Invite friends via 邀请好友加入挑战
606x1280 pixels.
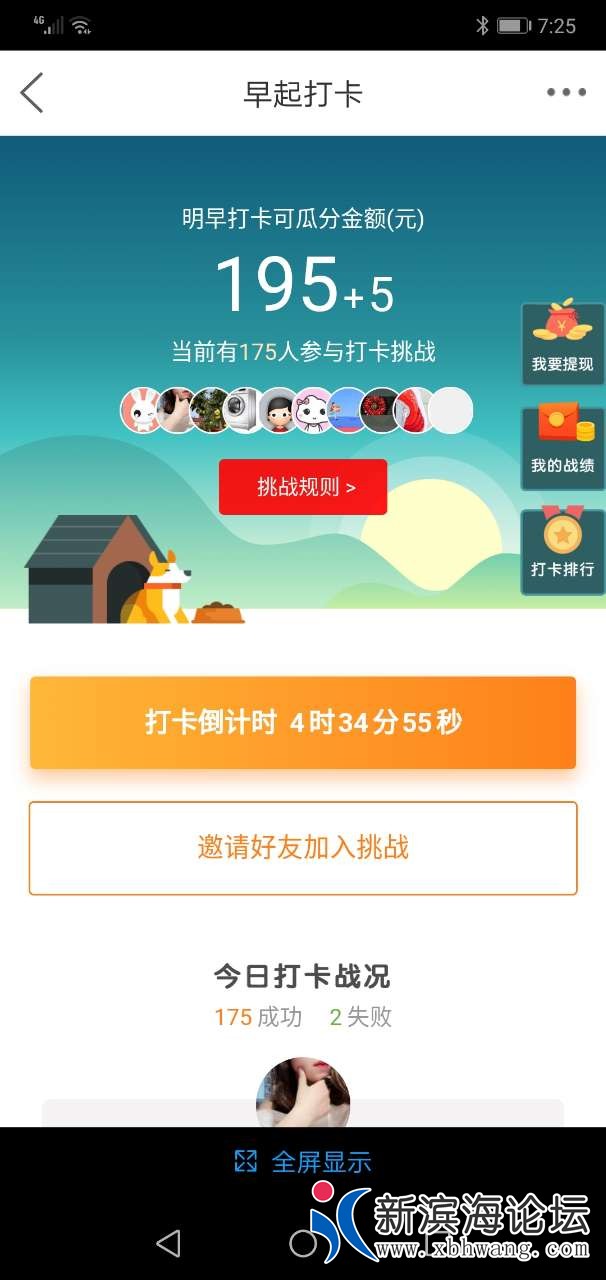point(303,848)
